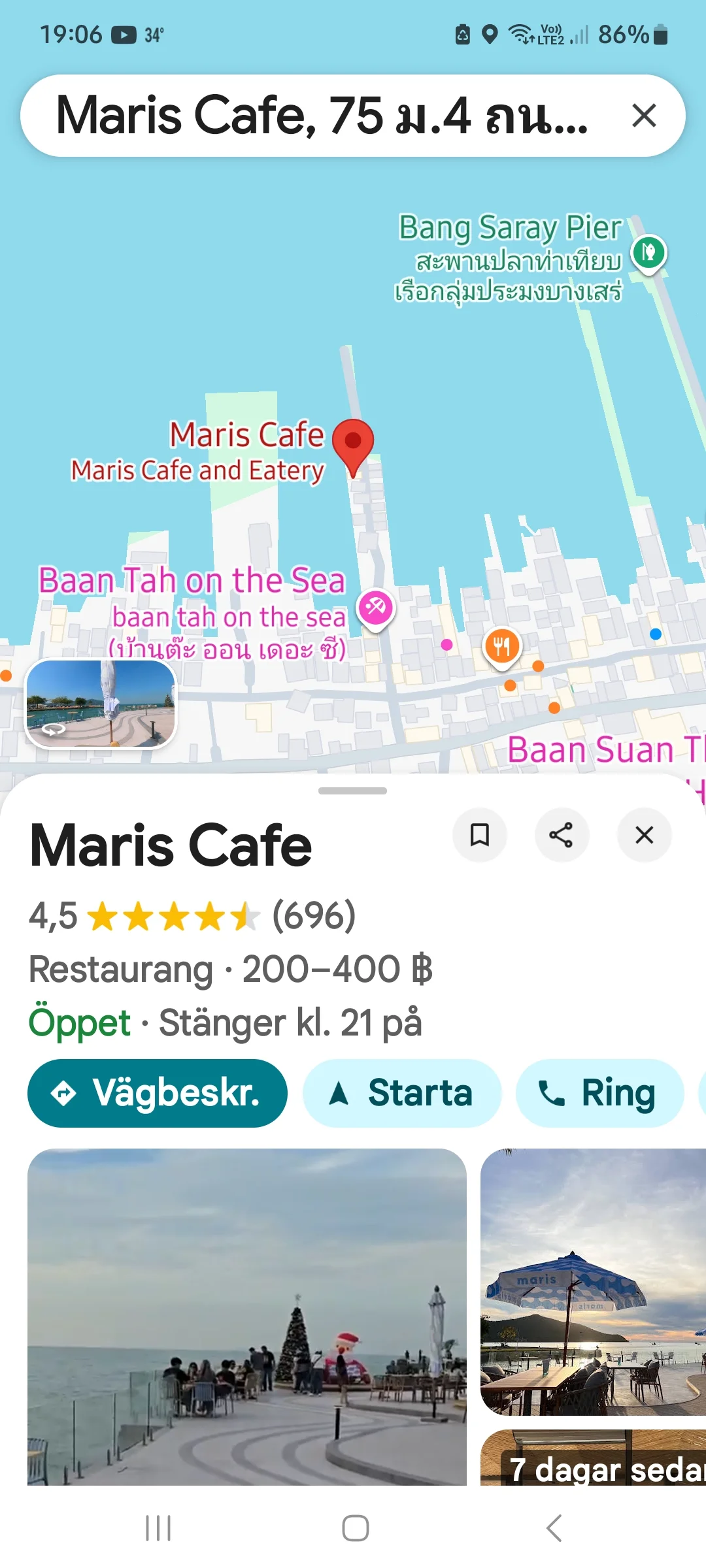Get directions with the Vägbeskr. button
Viewport: 706px width, 1568px height.
click(157, 1092)
